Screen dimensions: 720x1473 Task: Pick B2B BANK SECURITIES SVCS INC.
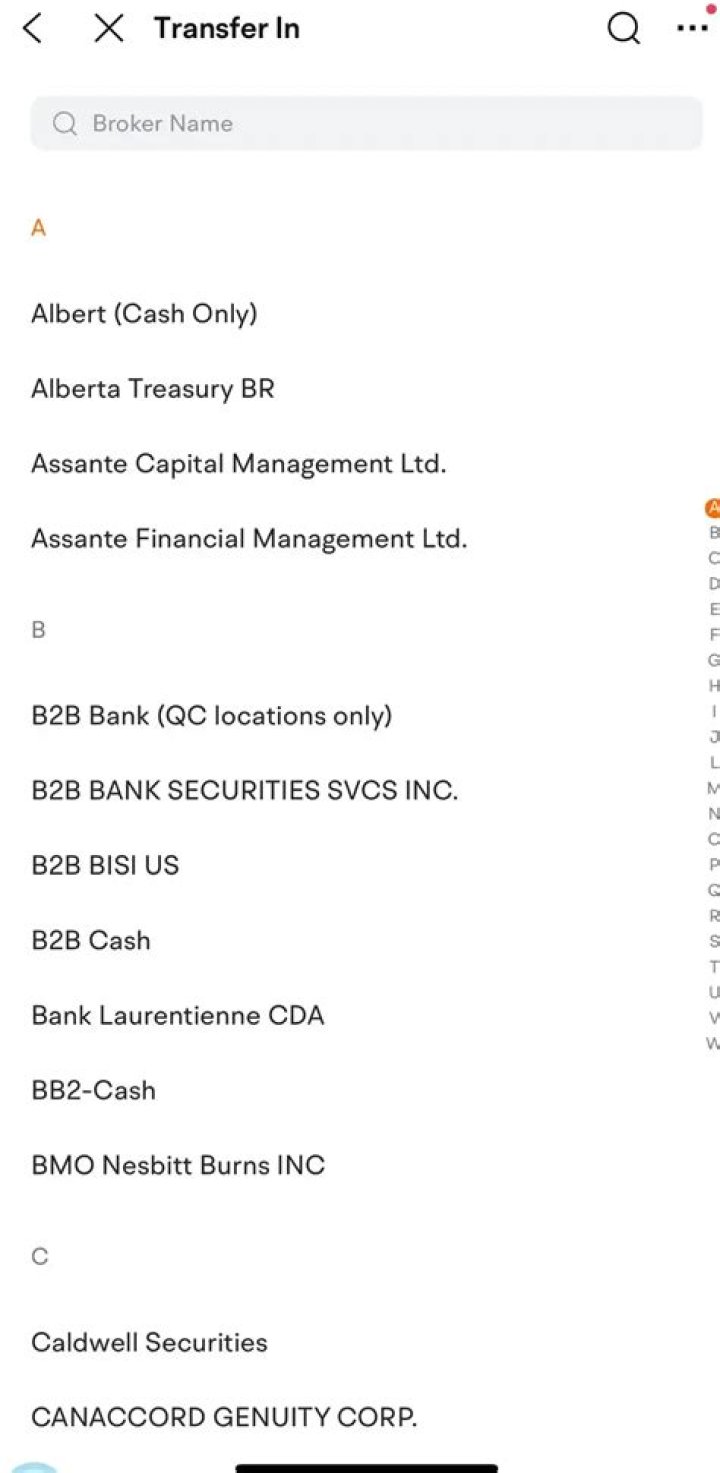click(244, 791)
